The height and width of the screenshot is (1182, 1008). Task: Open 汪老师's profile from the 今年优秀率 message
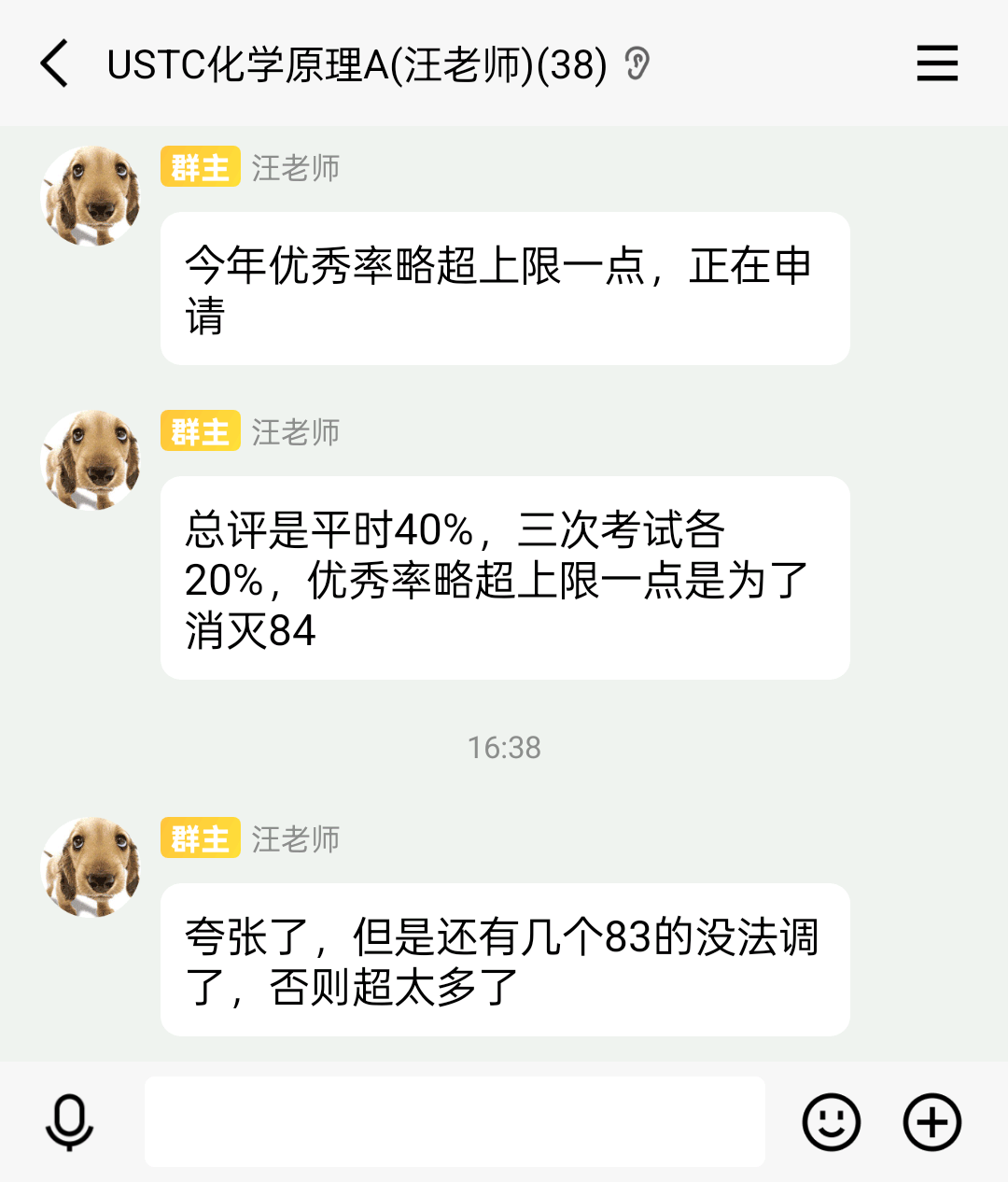91,196
